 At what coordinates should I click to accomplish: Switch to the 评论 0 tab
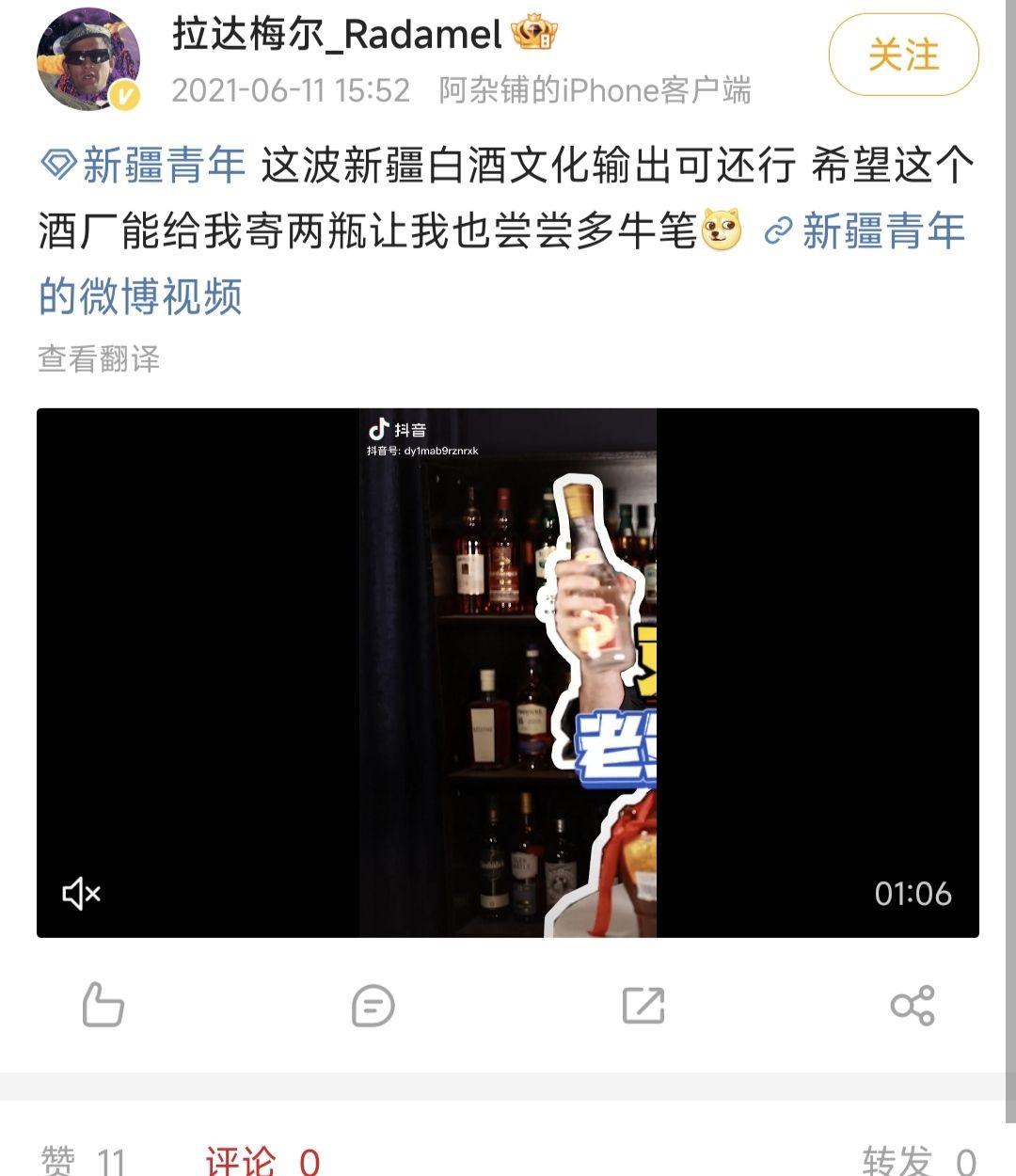(x=263, y=1161)
